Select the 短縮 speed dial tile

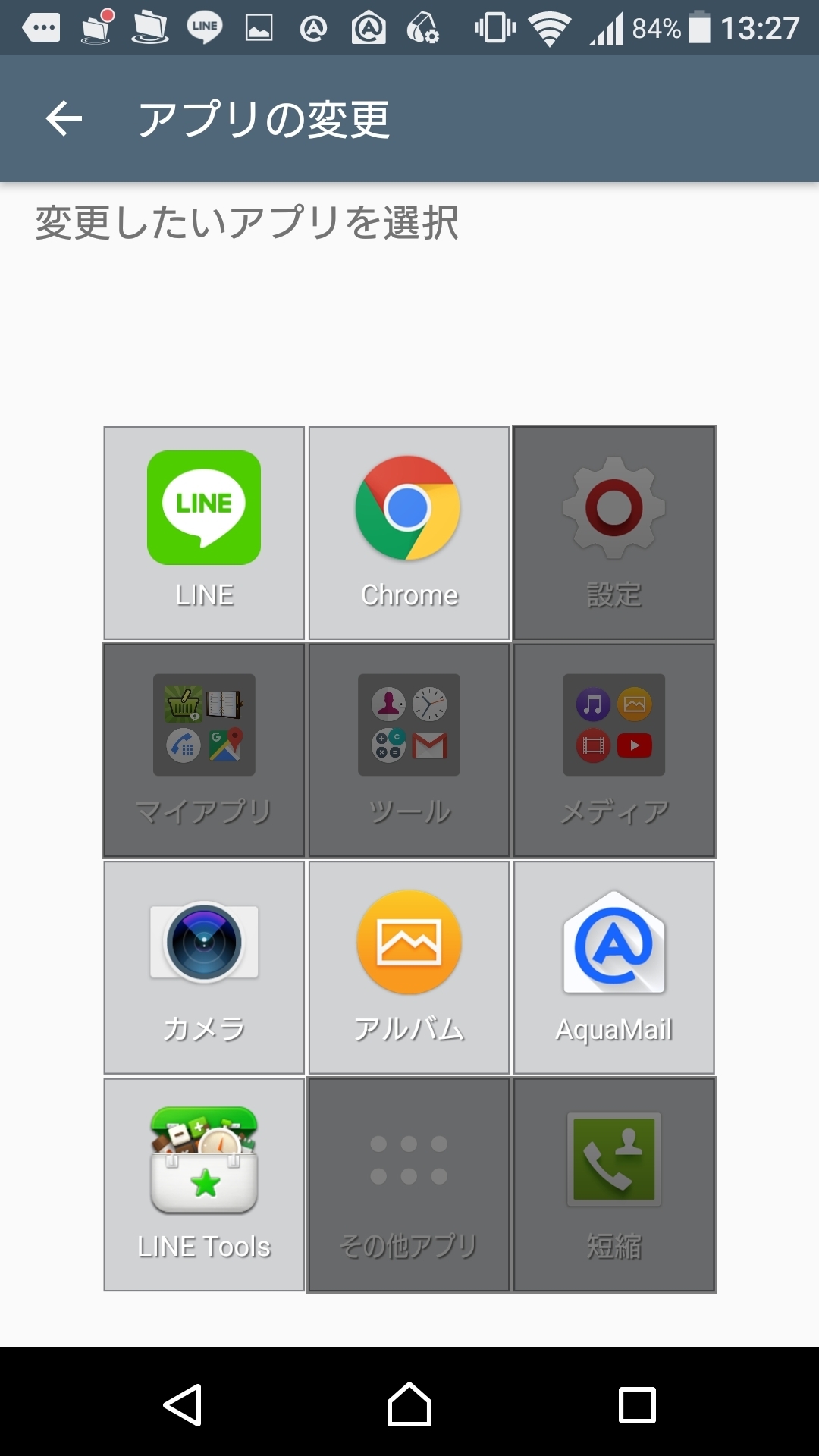click(x=614, y=1185)
